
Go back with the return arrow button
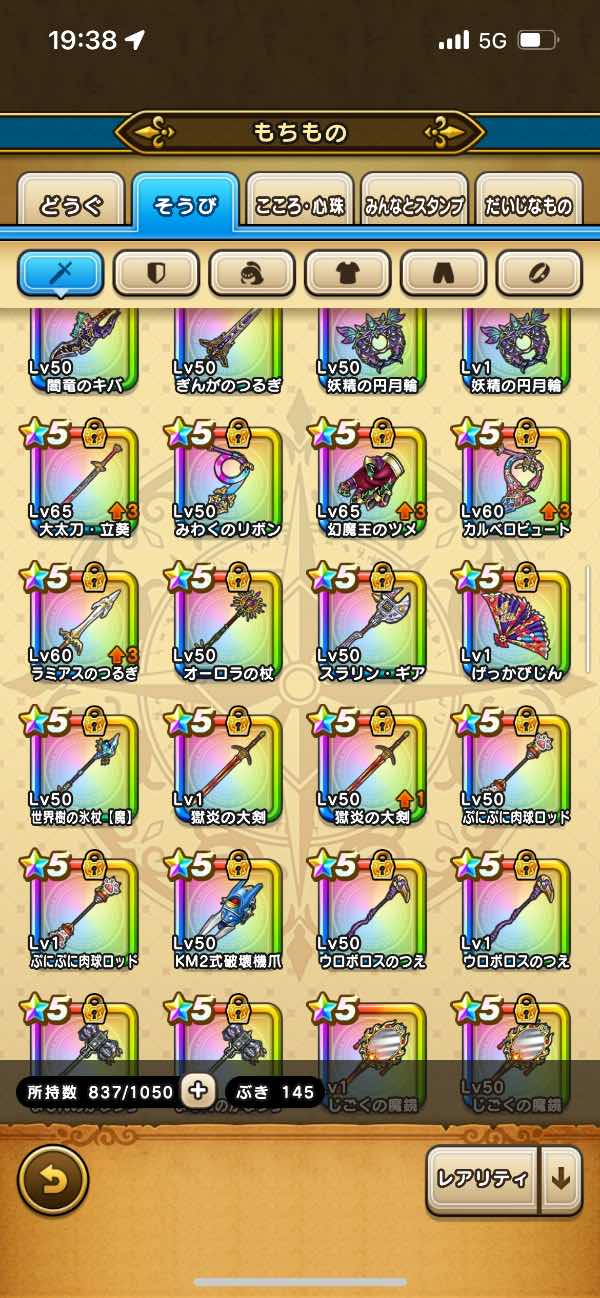tap(53, 1180)
